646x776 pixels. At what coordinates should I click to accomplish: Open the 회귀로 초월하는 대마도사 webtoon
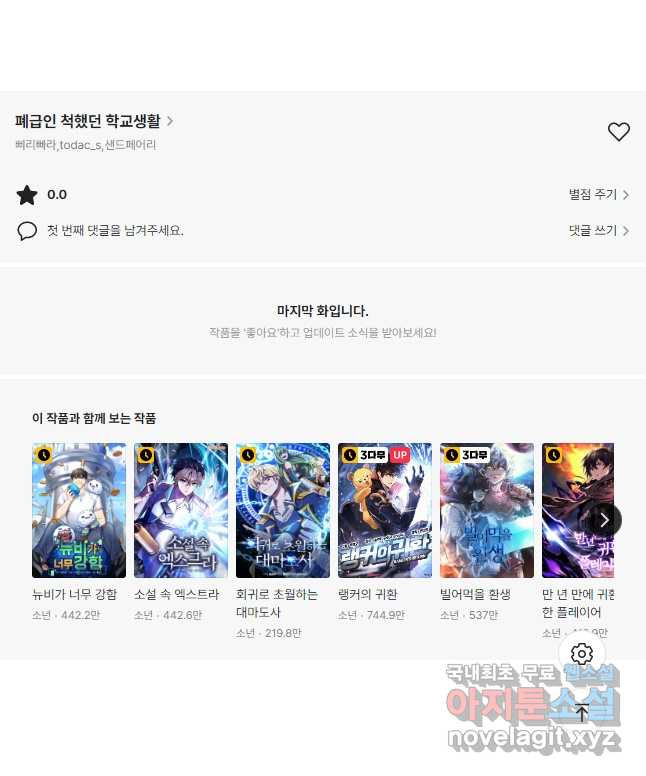tap(283, 511)
